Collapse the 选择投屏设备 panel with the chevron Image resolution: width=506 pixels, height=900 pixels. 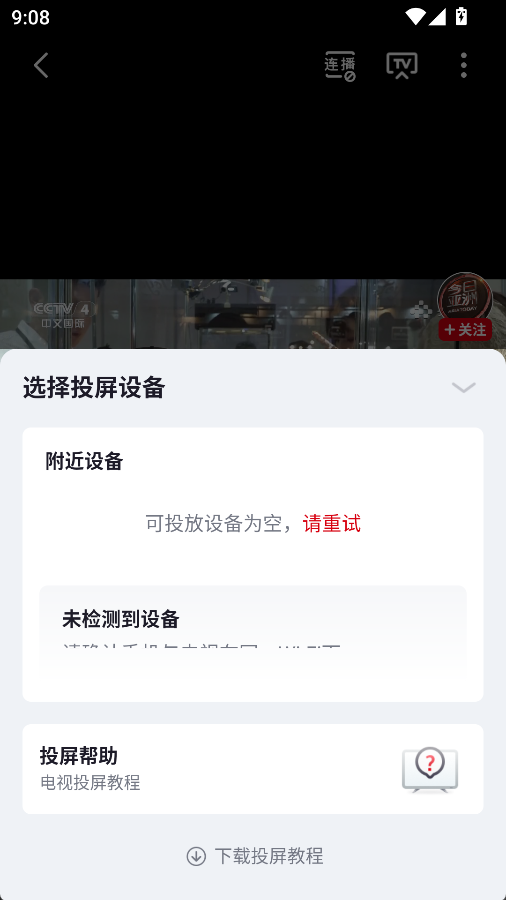click(x=464, y=387)
